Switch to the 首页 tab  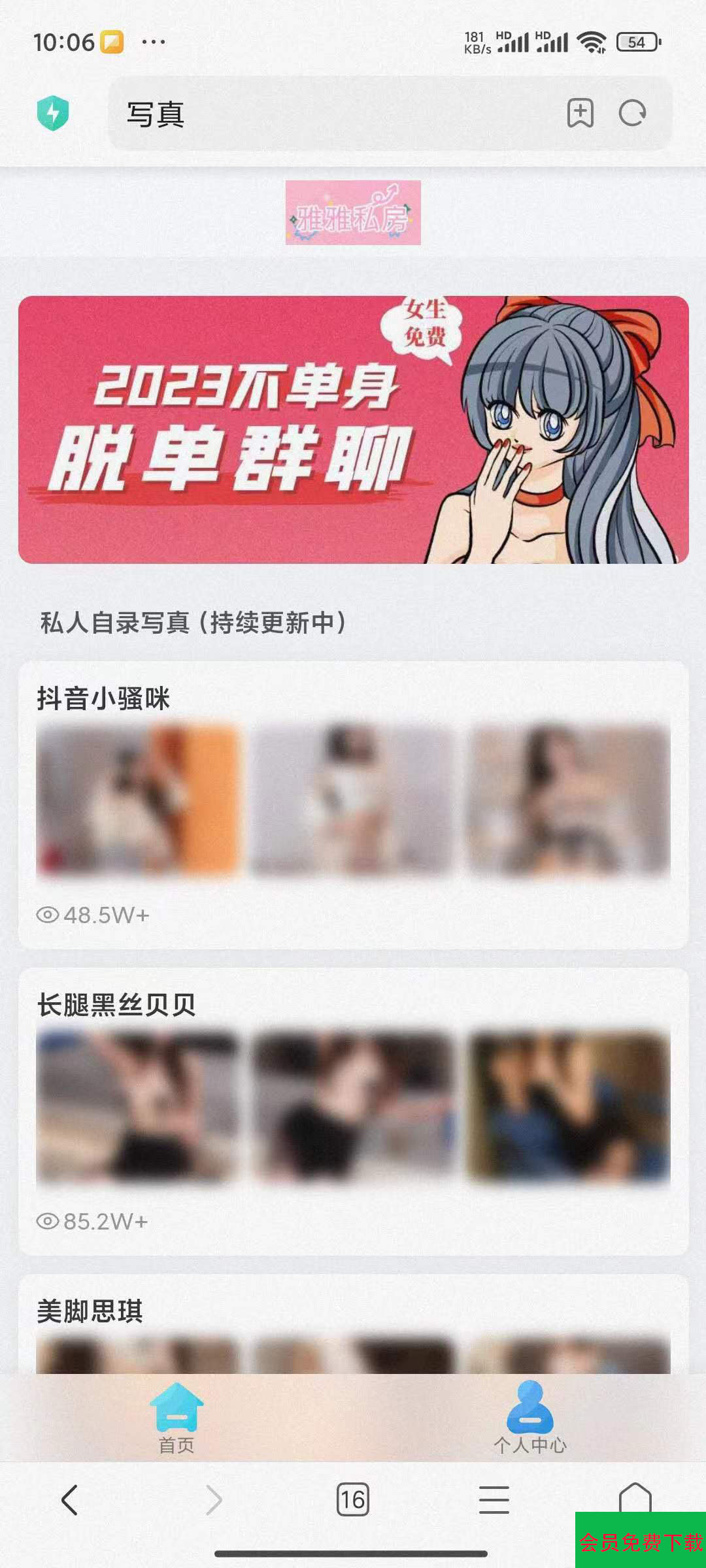tap(176, 1418)
